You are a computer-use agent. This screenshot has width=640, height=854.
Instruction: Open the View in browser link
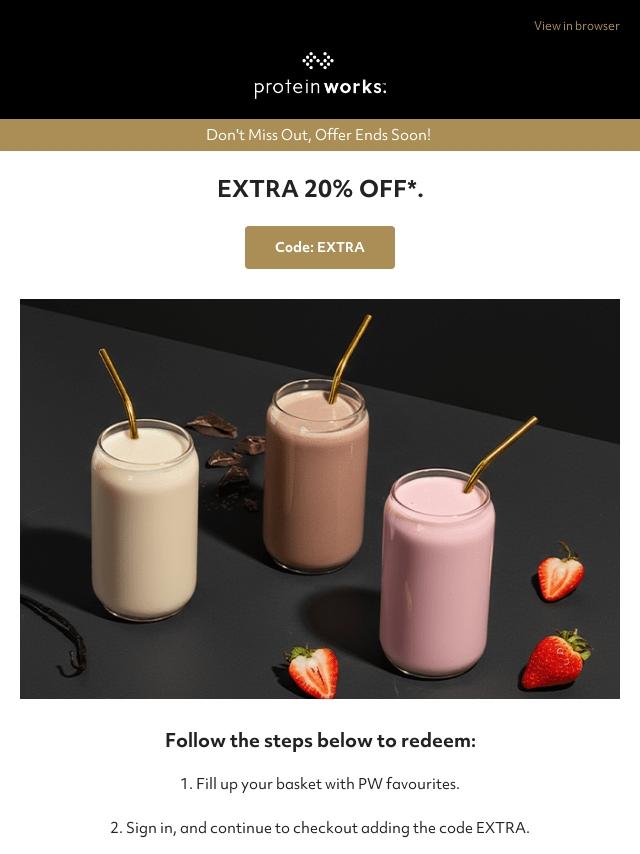(x=576, y=26)
